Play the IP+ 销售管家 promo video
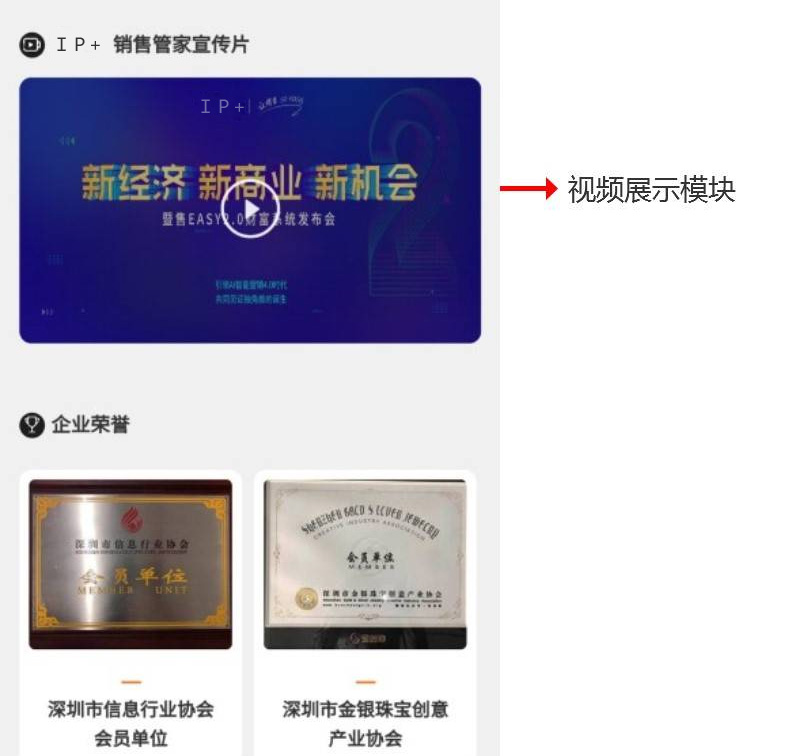 click(250, 209)
